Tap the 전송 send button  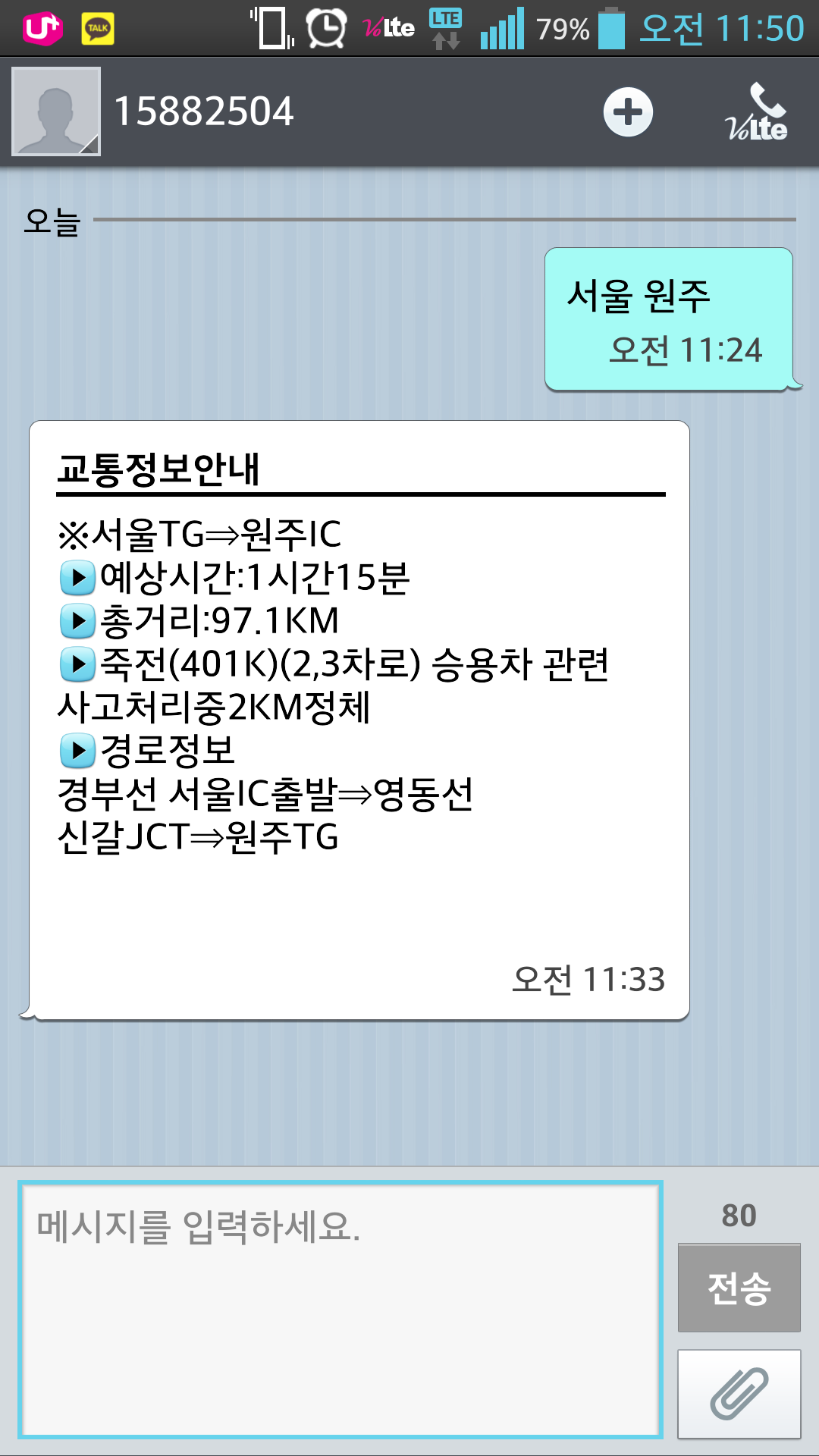[739, 1288]
